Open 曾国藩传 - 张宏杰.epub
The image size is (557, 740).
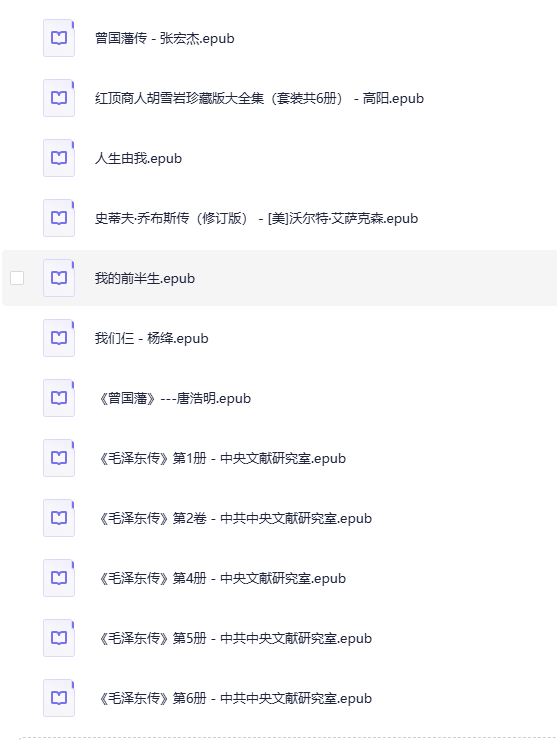(x=164, y=38)
